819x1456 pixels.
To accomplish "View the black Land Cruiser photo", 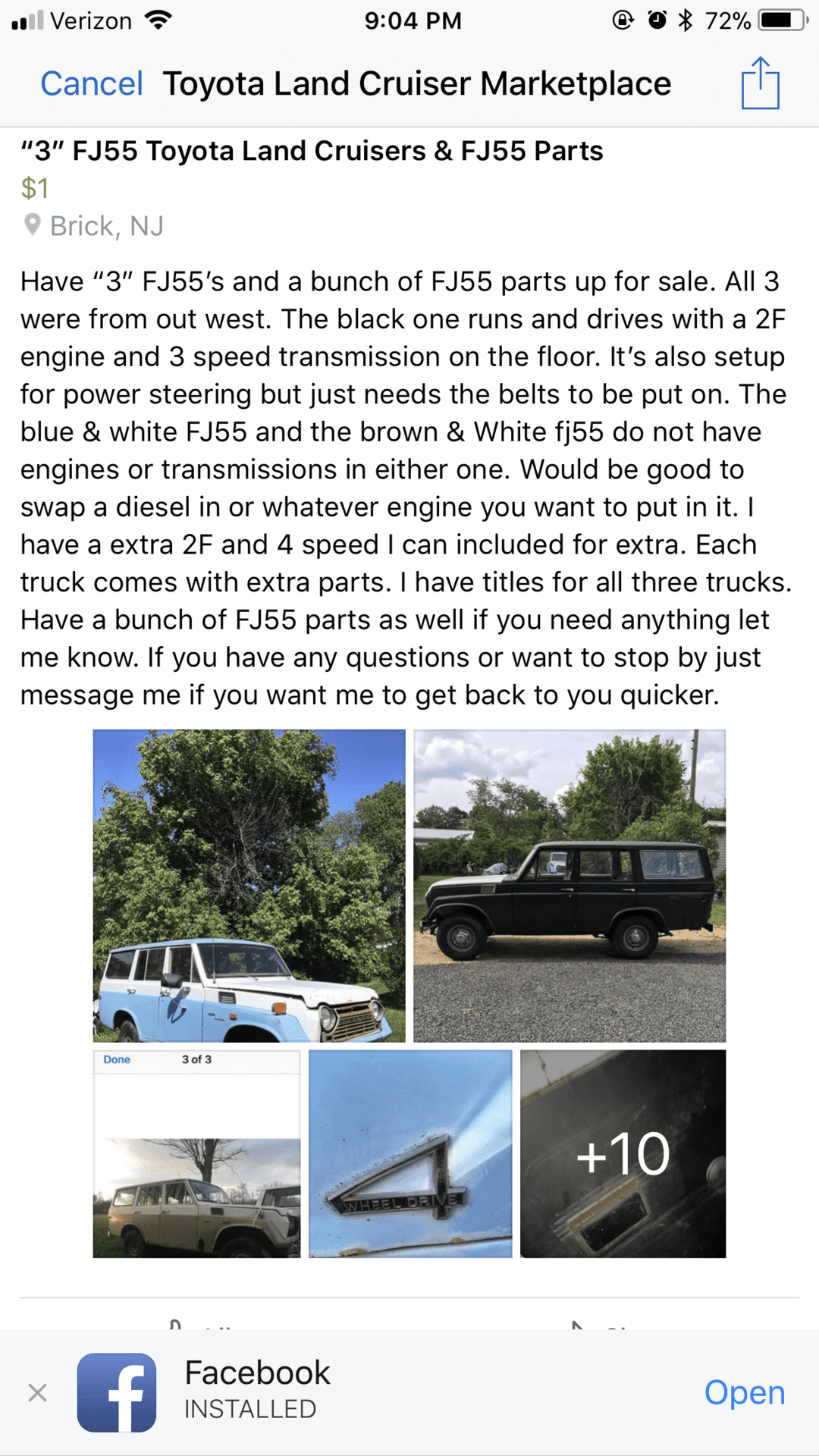I will point(570,885).
